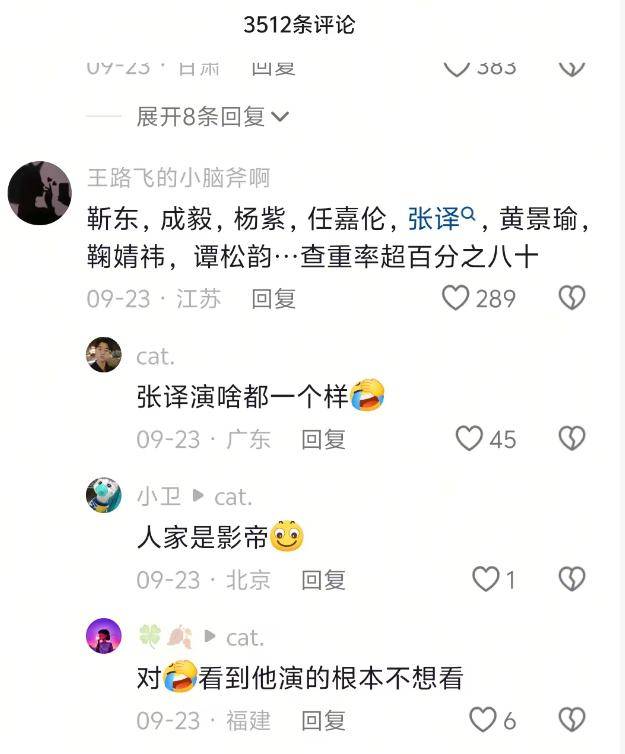Like 小卫's reply with 1 like
Viewport: 625px width, 754px height.
(x=485, y=579)
